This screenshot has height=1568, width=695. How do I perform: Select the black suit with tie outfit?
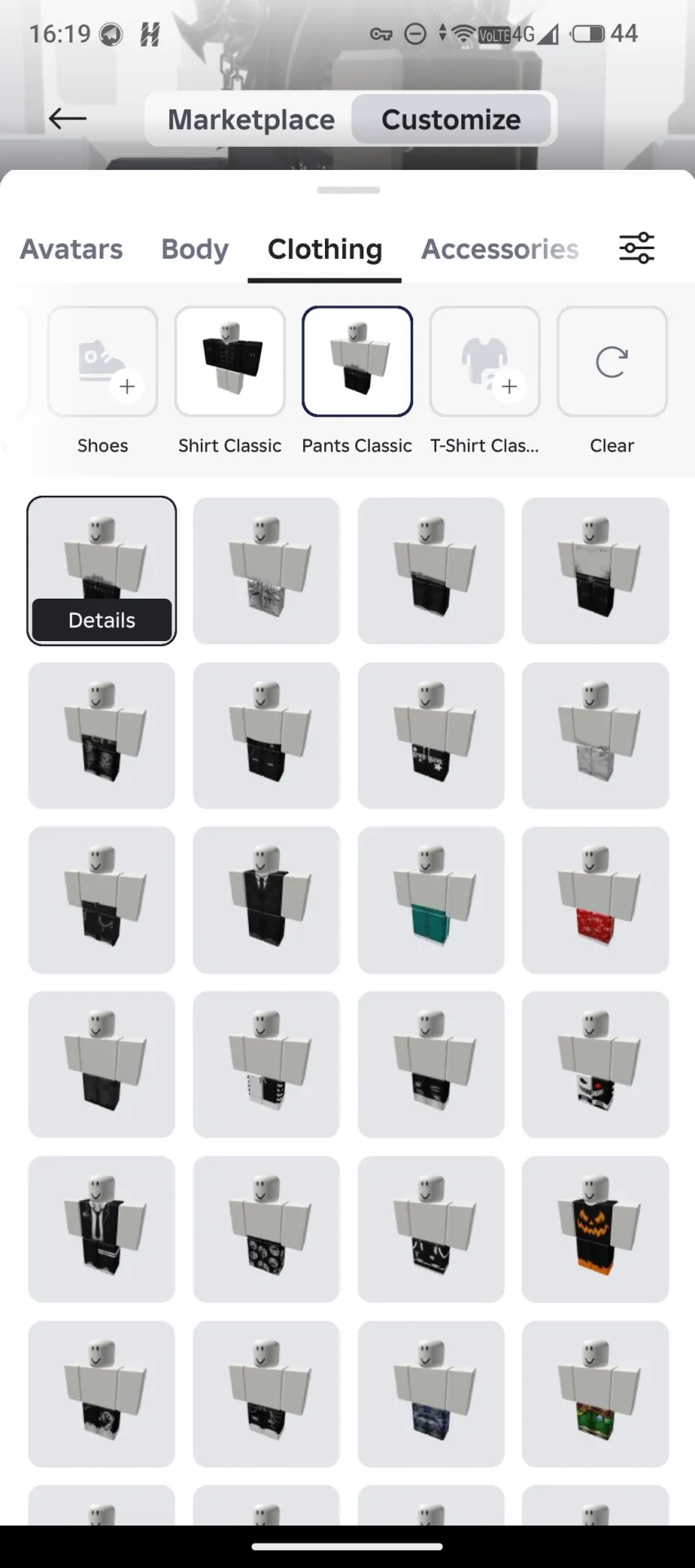(266, 900)
